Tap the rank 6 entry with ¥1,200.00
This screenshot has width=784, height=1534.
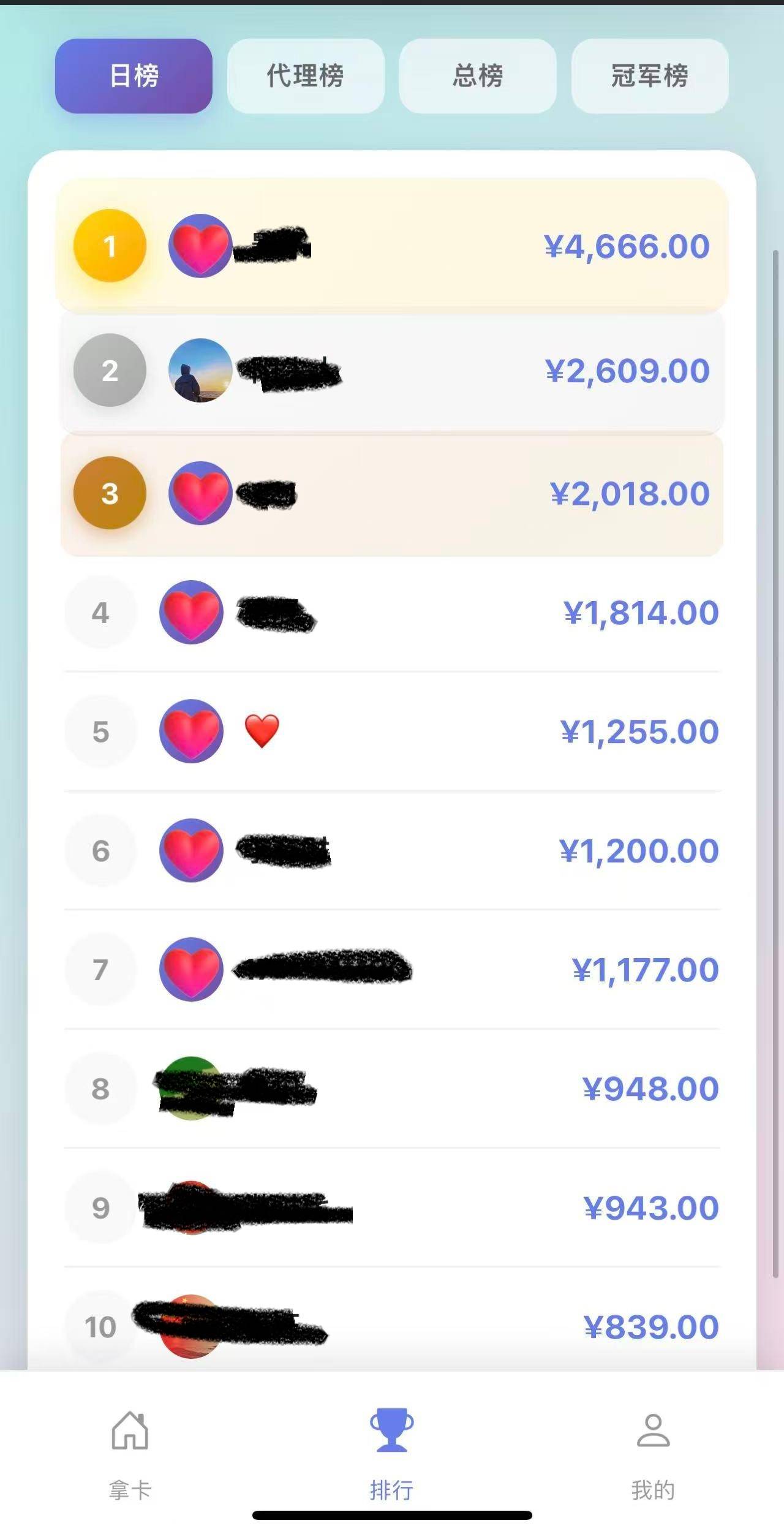coord(392,850)
